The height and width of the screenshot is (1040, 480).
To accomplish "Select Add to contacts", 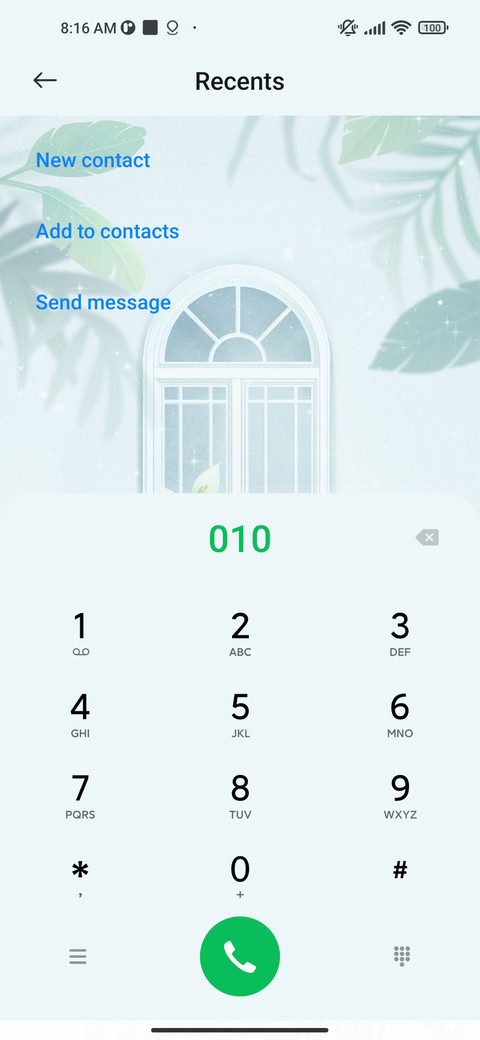I will click(x=107, y=231).
